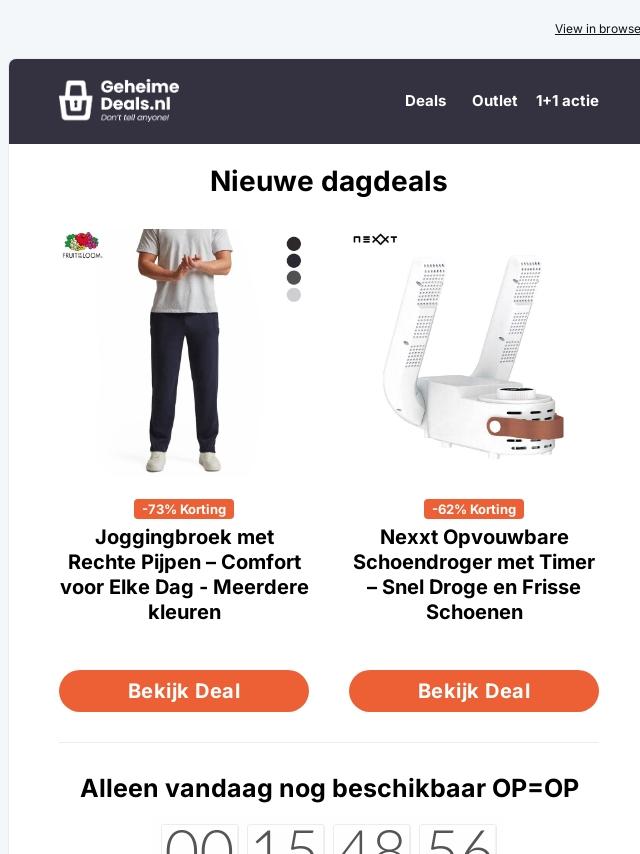Open the View in browser link
640x854 pixels.
point(597,29)
